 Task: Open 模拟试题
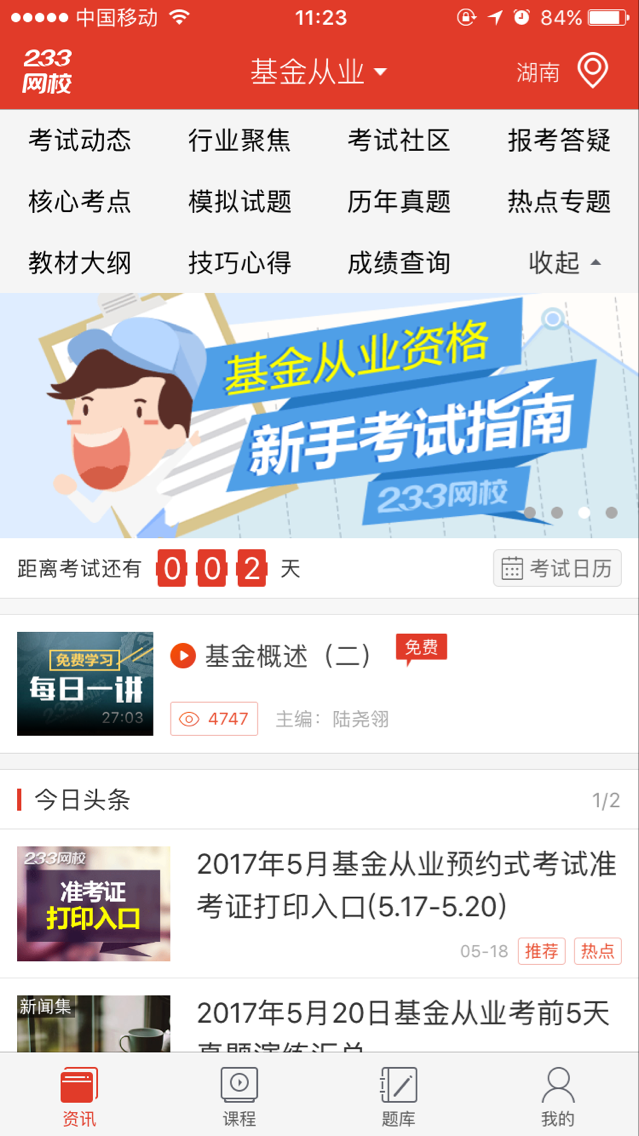click(x=239, y=202)
